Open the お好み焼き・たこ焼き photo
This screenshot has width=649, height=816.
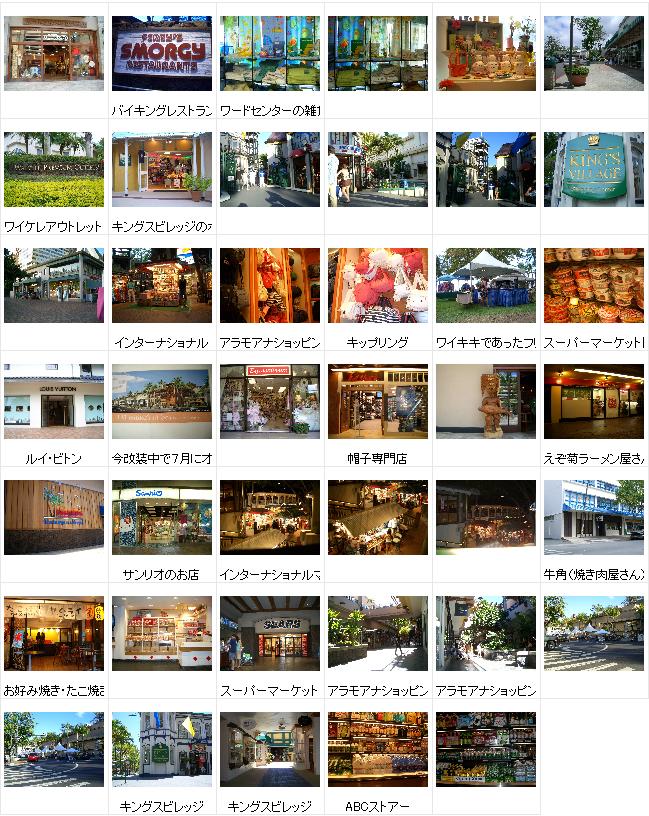[x=54, y=633]
